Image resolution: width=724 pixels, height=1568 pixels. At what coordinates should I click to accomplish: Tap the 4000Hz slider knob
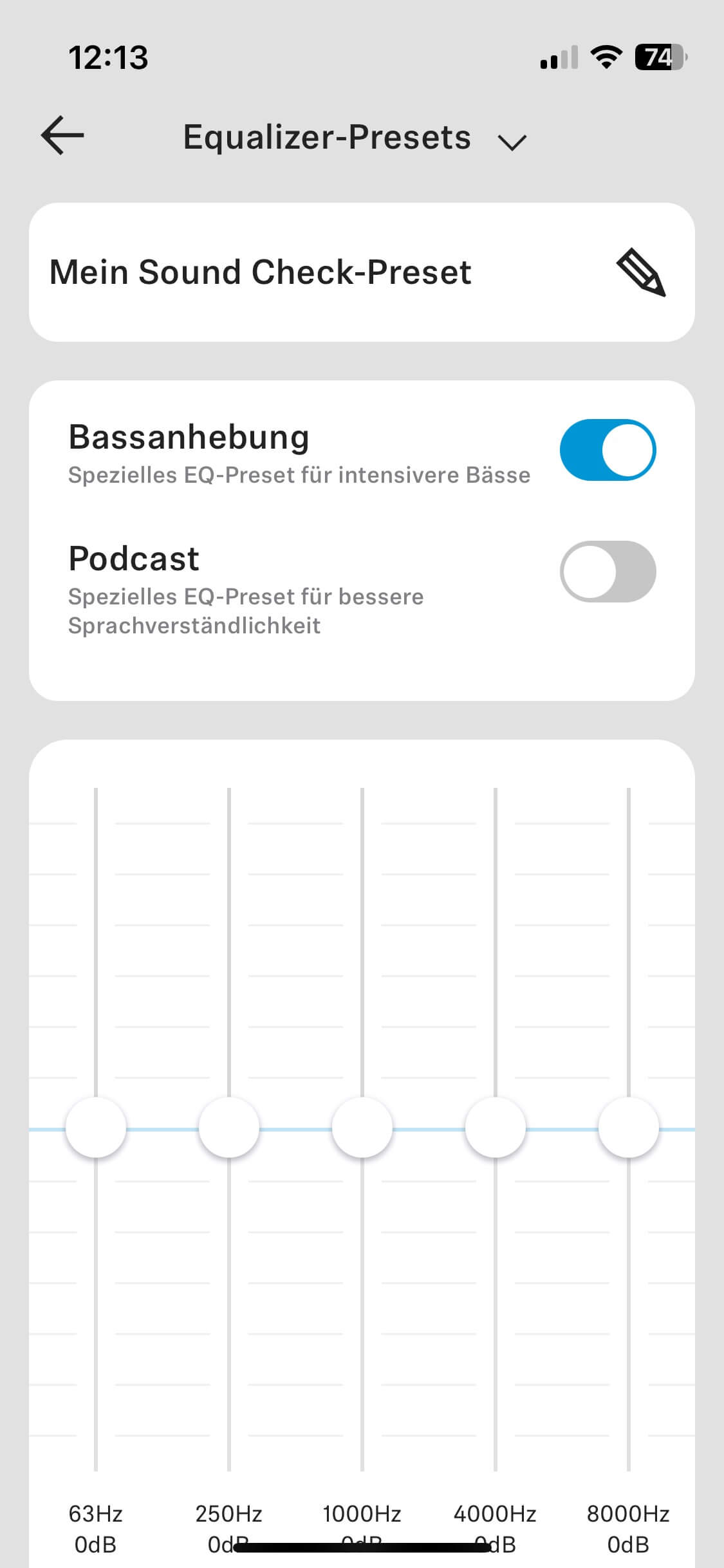coord(496,1128)
